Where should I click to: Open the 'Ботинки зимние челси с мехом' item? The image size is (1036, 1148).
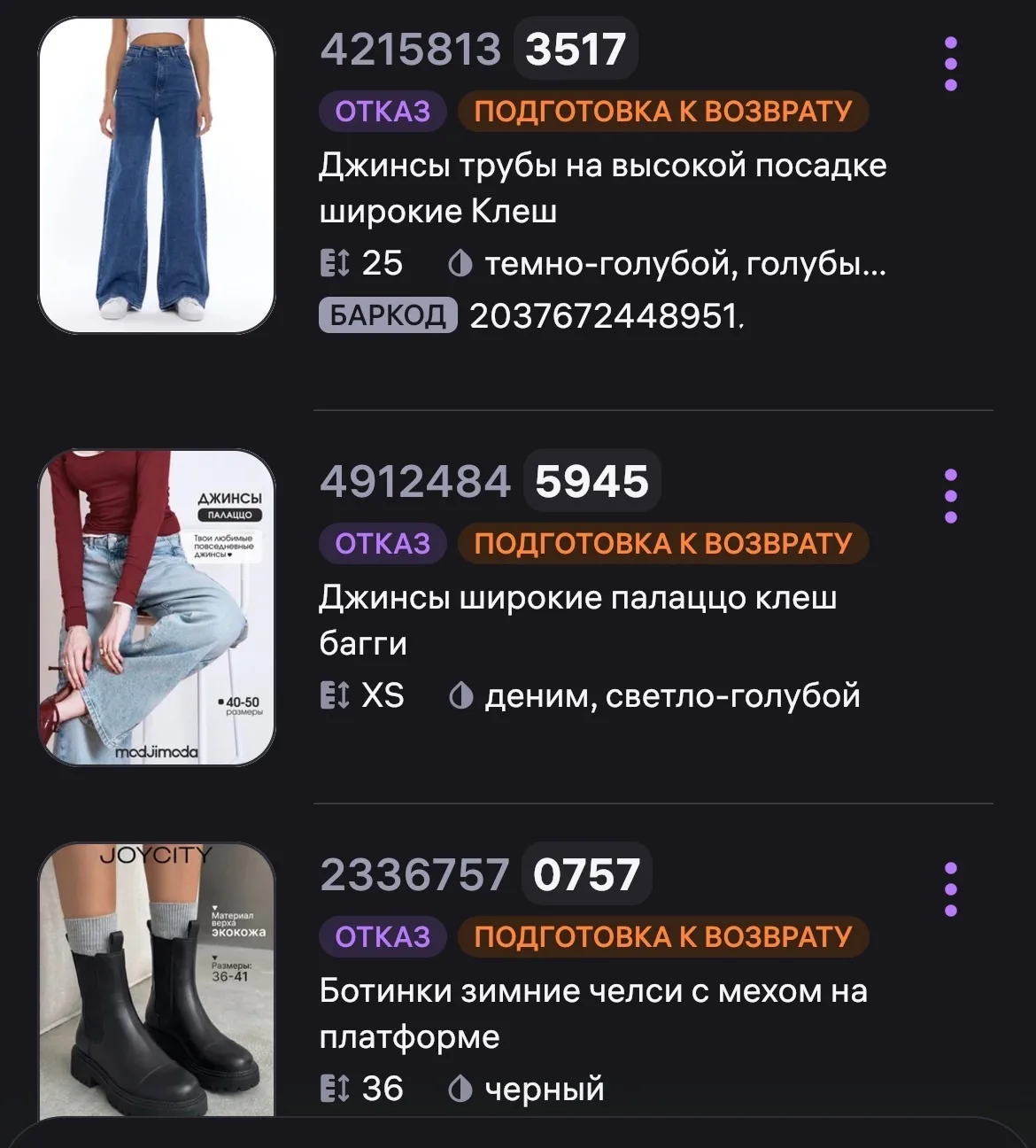click(593, 1013)
